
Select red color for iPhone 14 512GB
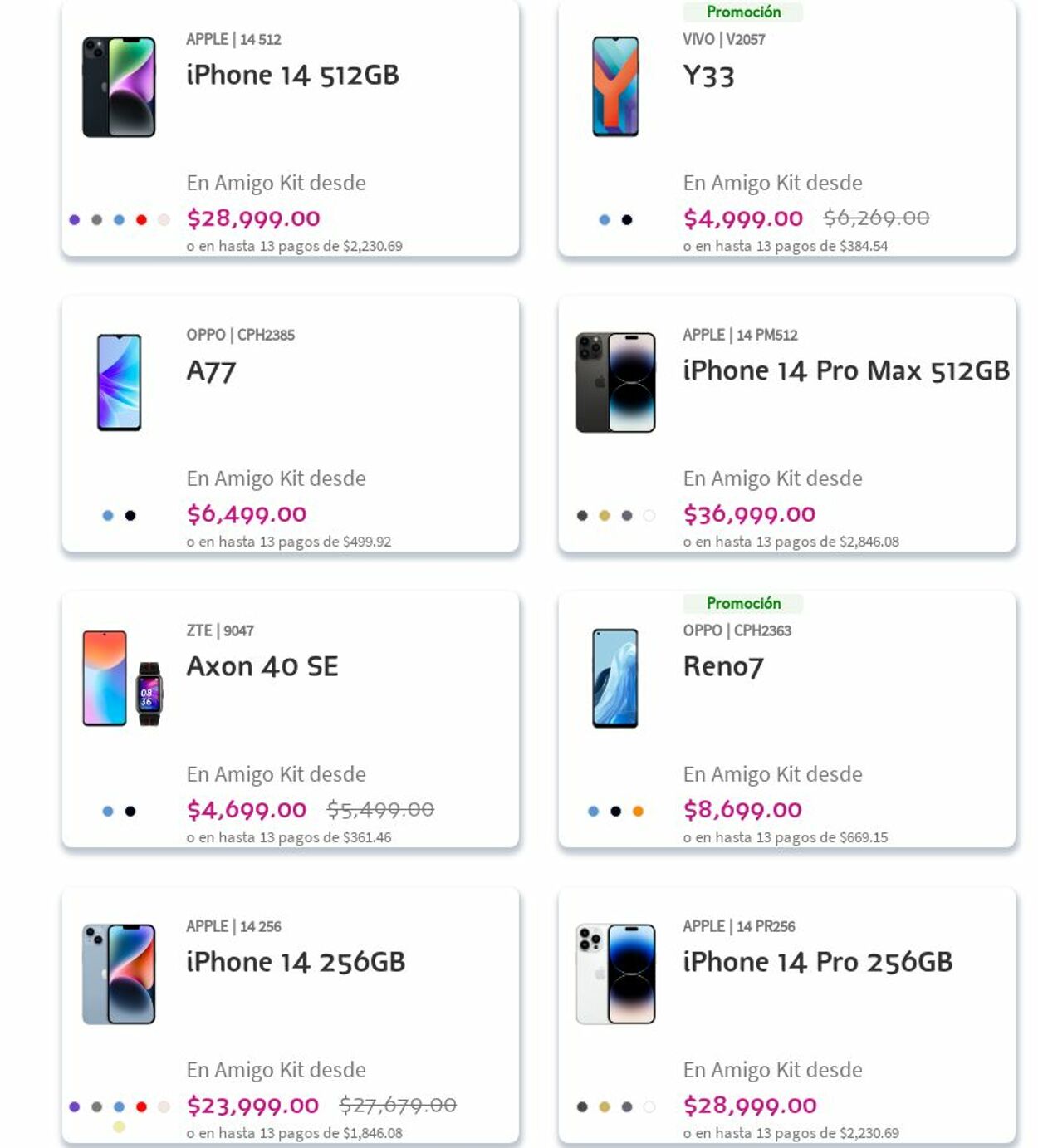[x=141, y=220]
